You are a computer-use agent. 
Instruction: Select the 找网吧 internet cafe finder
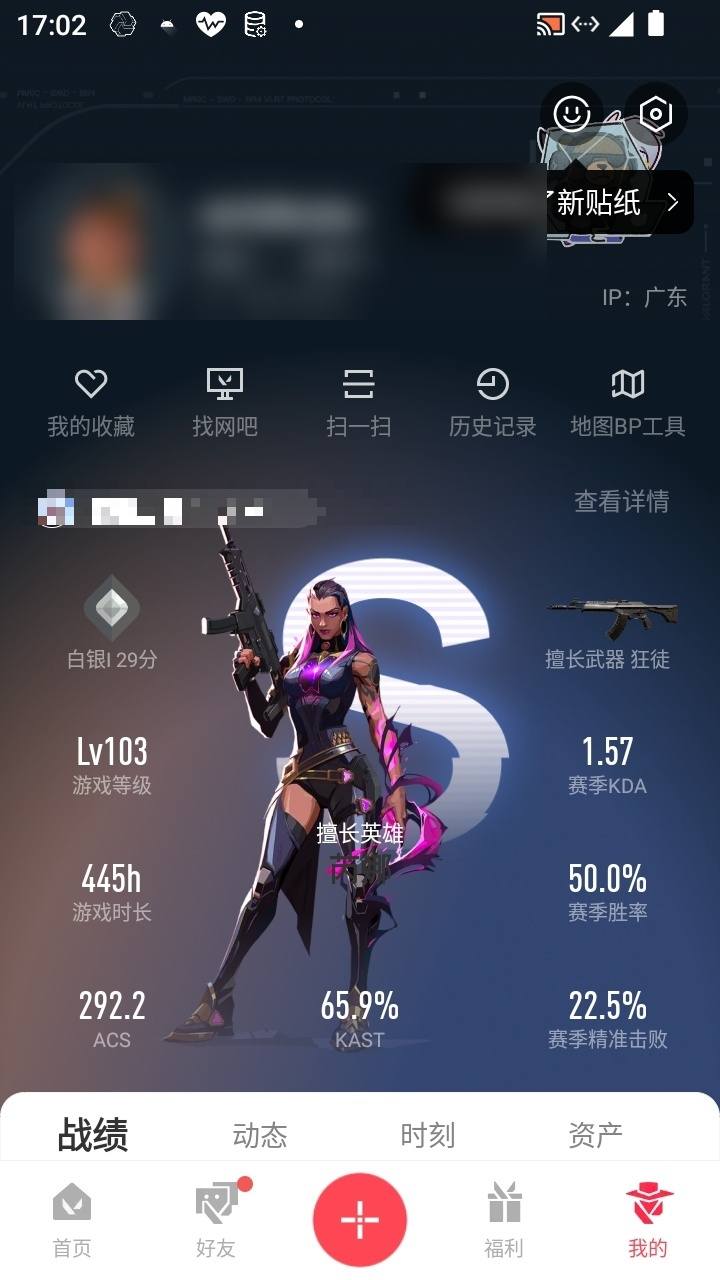225,398
